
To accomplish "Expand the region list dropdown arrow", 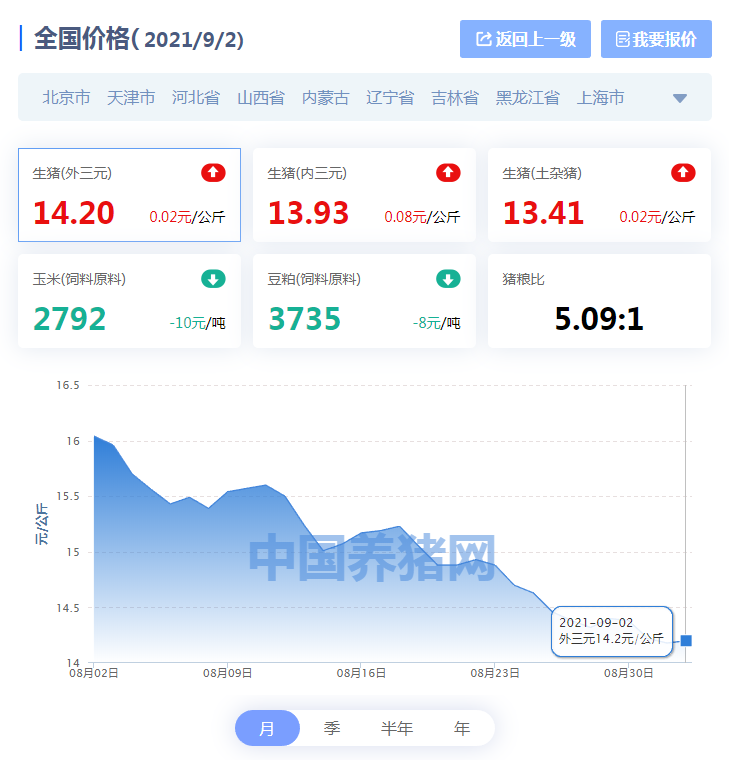I will pyautogui.click(x=680, y=98).
